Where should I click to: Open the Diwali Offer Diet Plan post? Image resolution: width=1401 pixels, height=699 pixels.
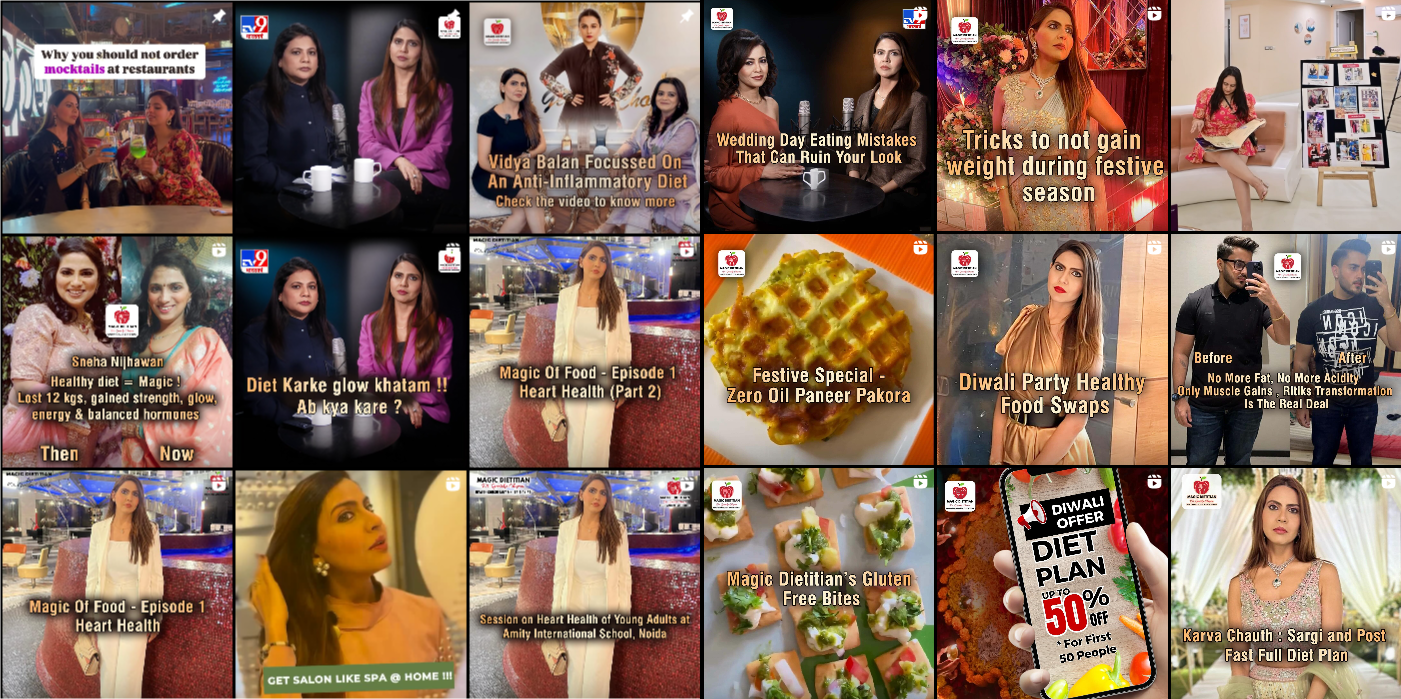pyautogui.click(x=1052, y=585)
